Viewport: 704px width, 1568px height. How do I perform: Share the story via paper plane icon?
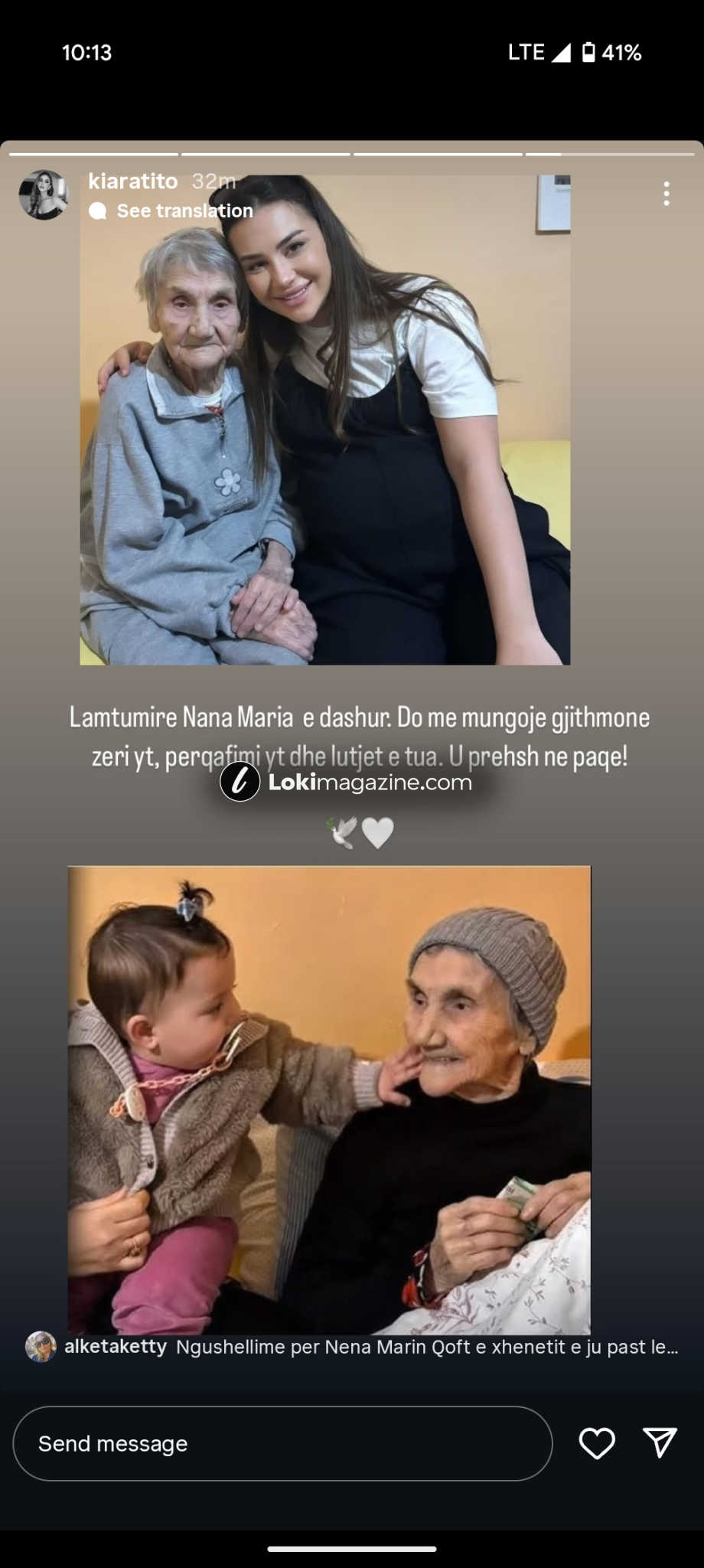pyautogui.click(x=660, y=1442)
